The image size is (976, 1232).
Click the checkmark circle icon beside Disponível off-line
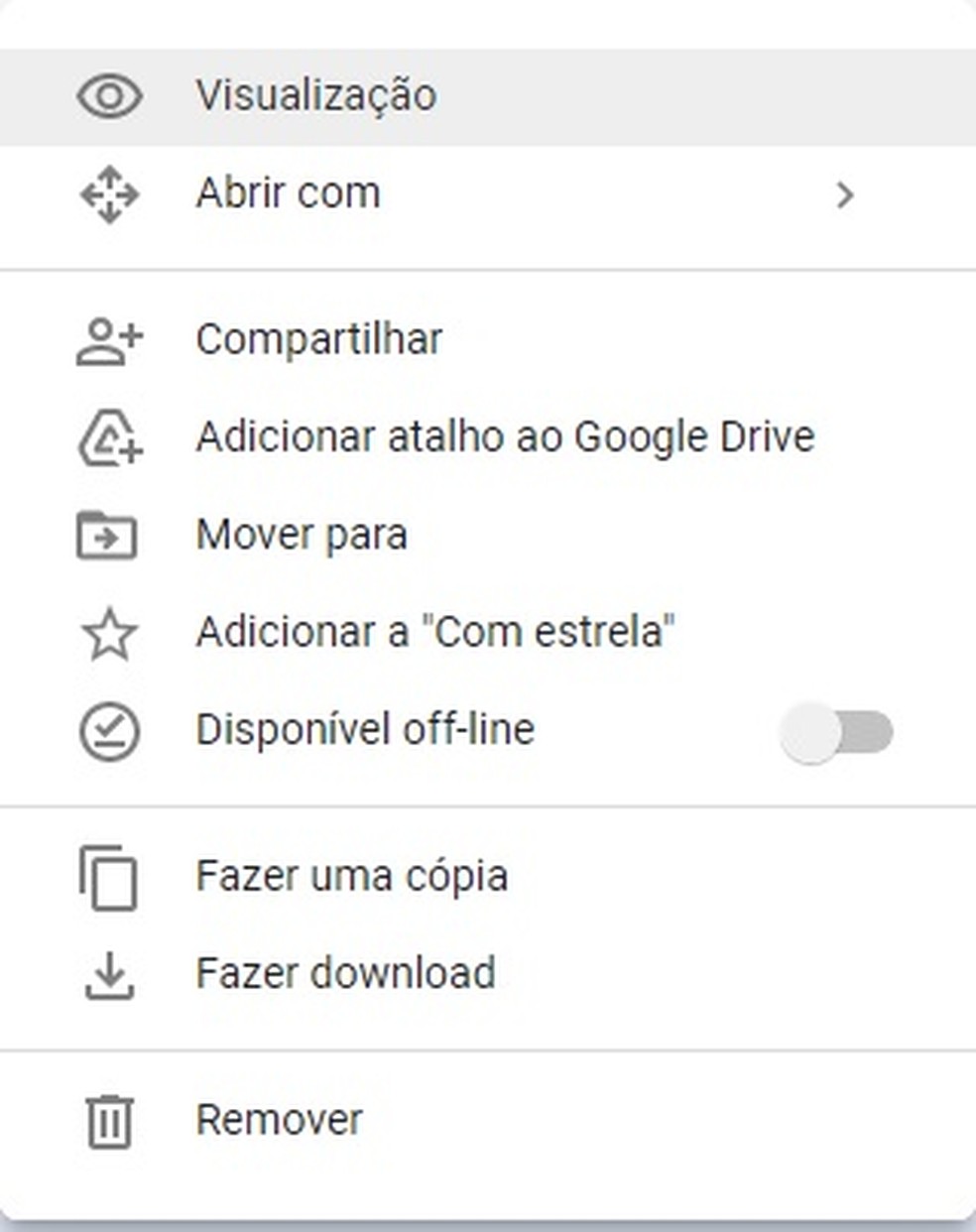[109, 729]
